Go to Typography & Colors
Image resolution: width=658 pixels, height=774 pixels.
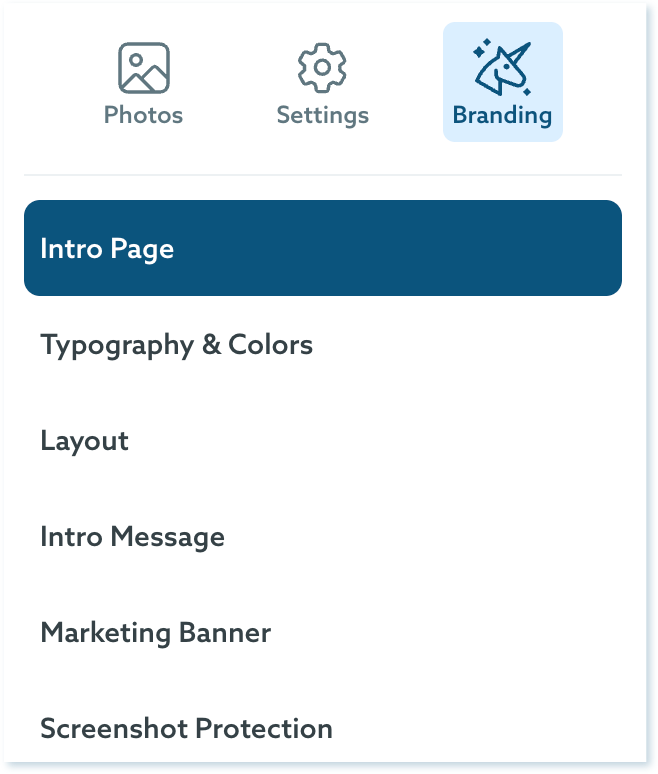[x=176, y=345]
